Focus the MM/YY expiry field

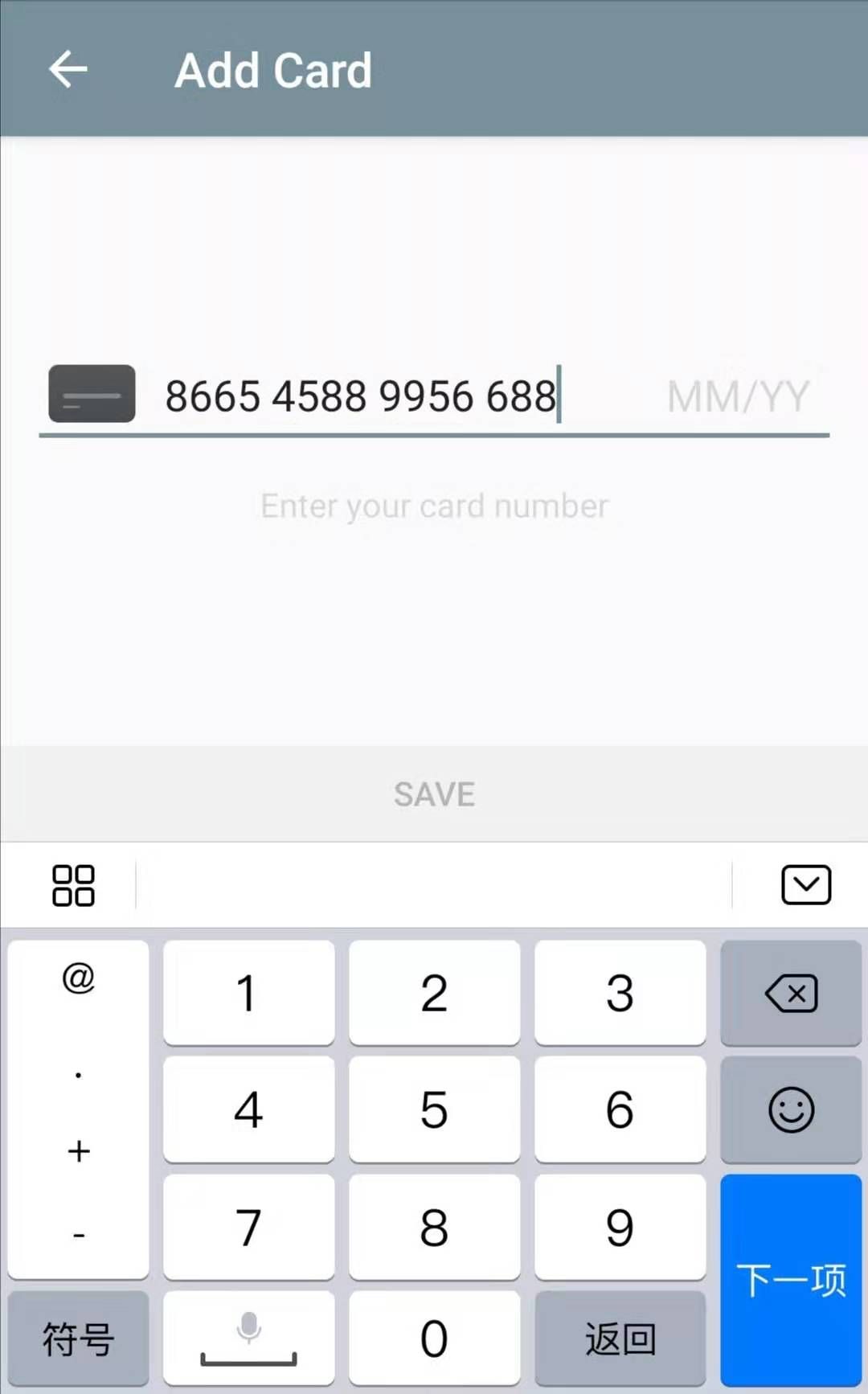coord(738,396)
